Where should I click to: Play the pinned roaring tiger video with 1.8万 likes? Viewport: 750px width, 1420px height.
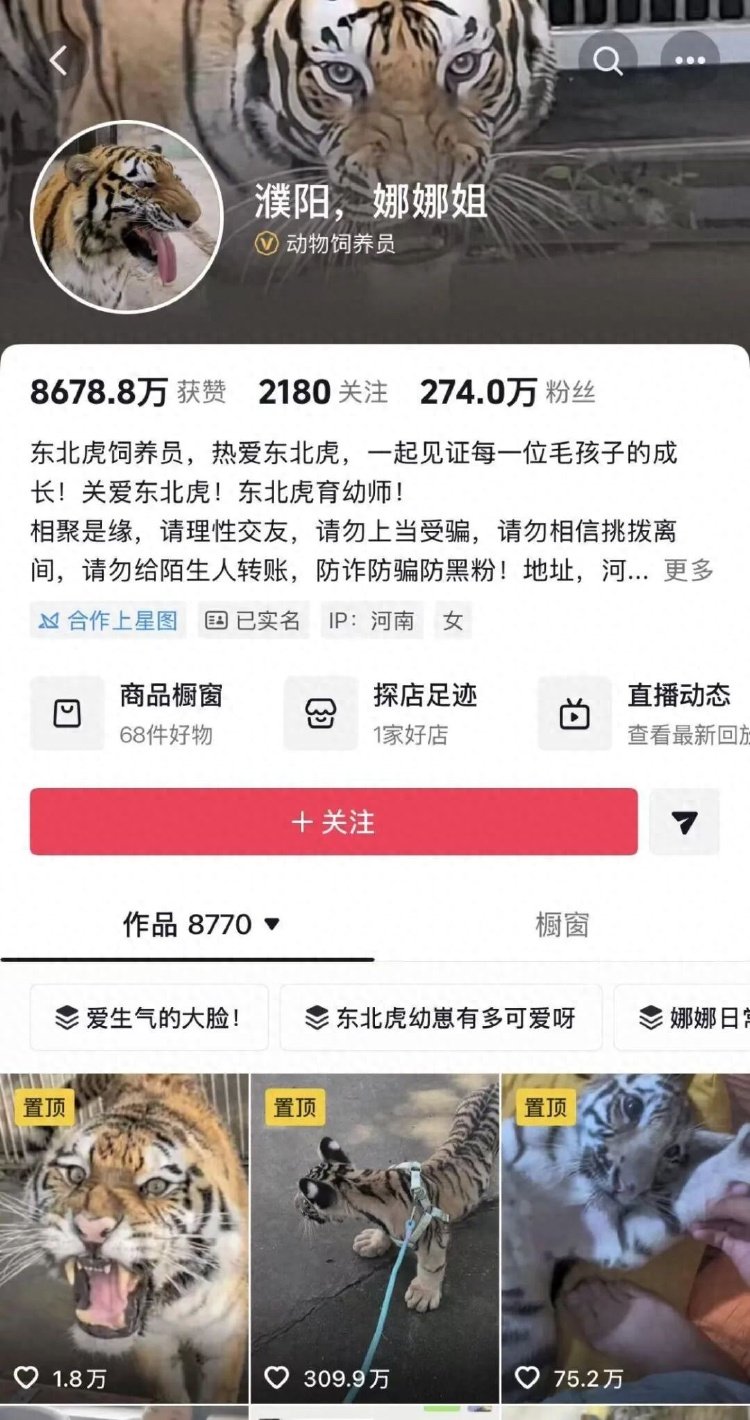(x=124, y=1235)
